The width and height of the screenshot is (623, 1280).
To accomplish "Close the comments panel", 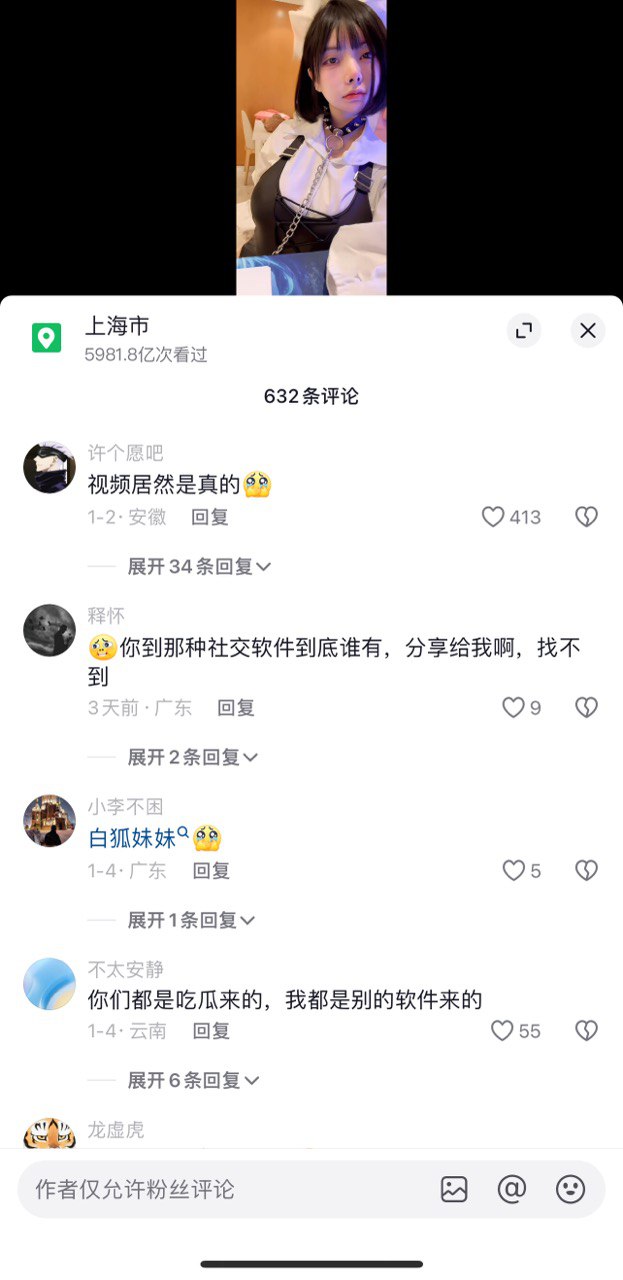I will pos(588,330).
